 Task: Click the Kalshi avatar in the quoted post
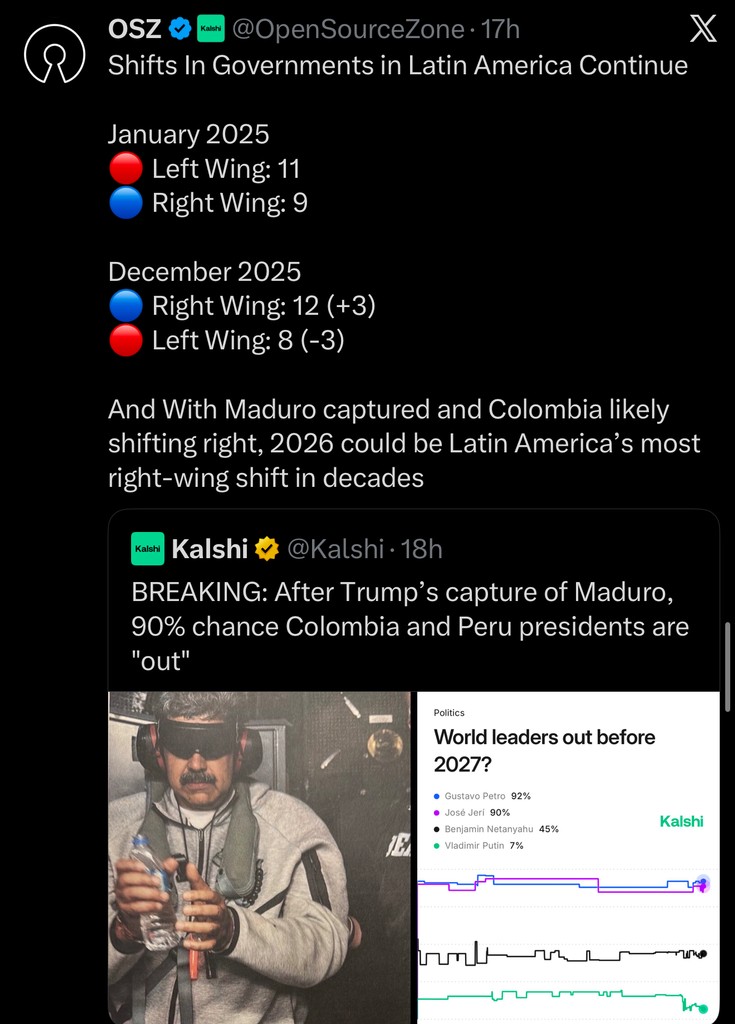click(146, 548)
